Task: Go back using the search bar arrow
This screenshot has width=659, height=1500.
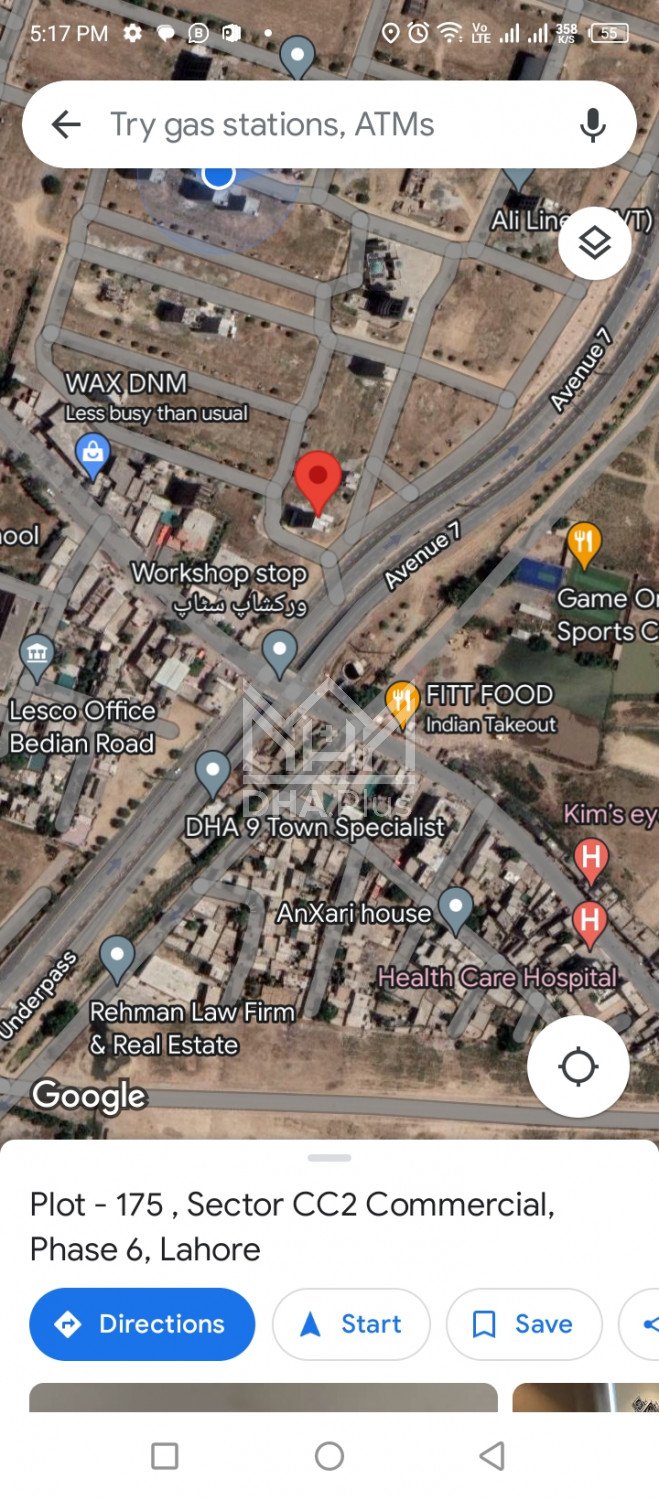Action: click(66, 125)
